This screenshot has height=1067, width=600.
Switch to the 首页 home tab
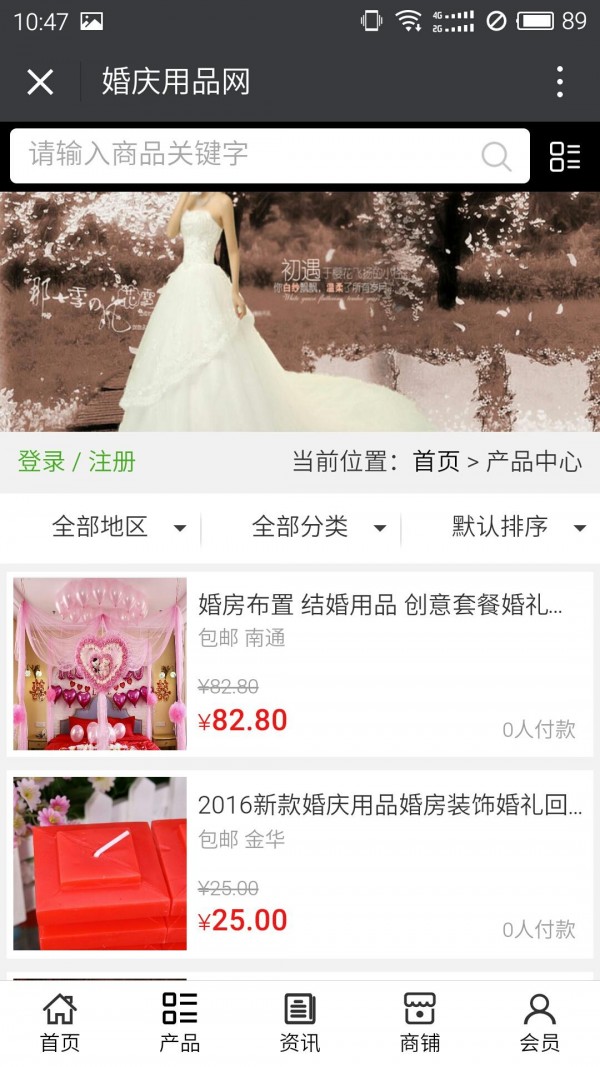60,1023
